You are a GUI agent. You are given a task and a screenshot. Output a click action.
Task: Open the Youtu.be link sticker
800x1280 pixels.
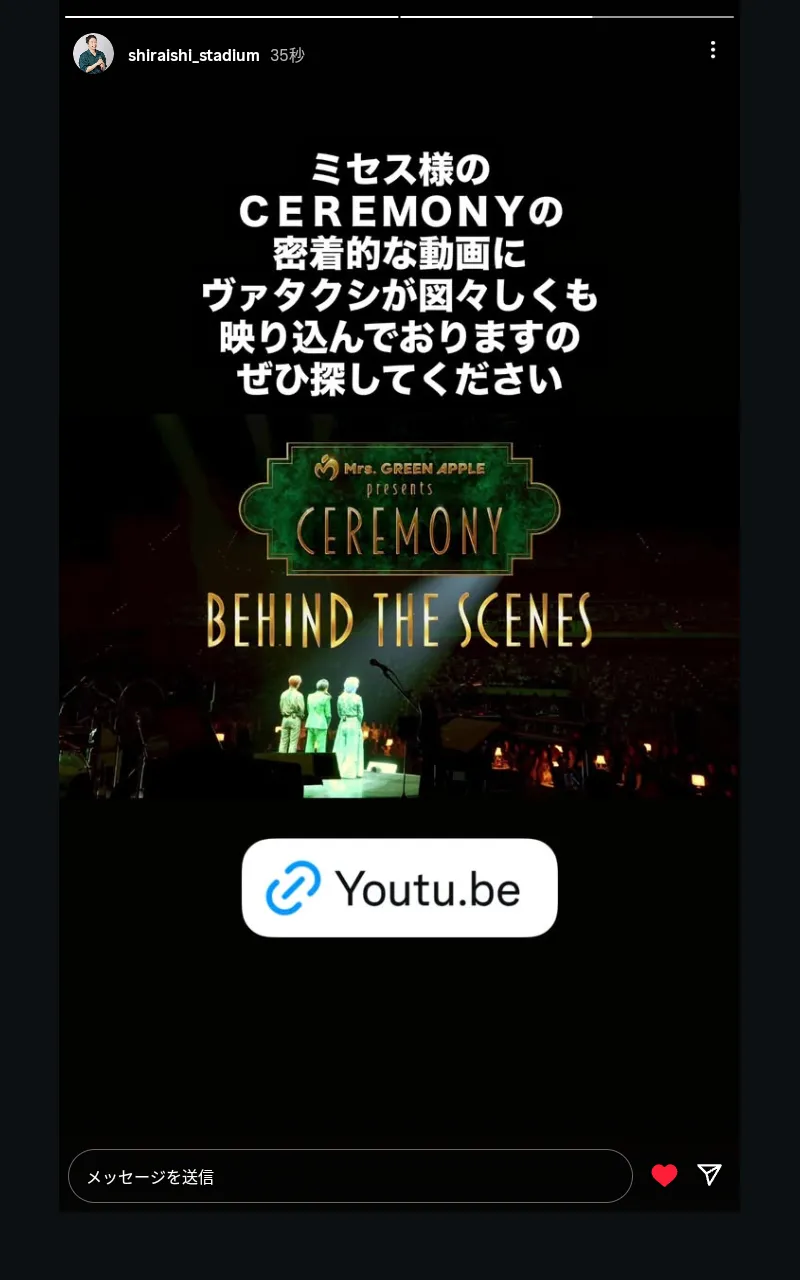(399, 887)
